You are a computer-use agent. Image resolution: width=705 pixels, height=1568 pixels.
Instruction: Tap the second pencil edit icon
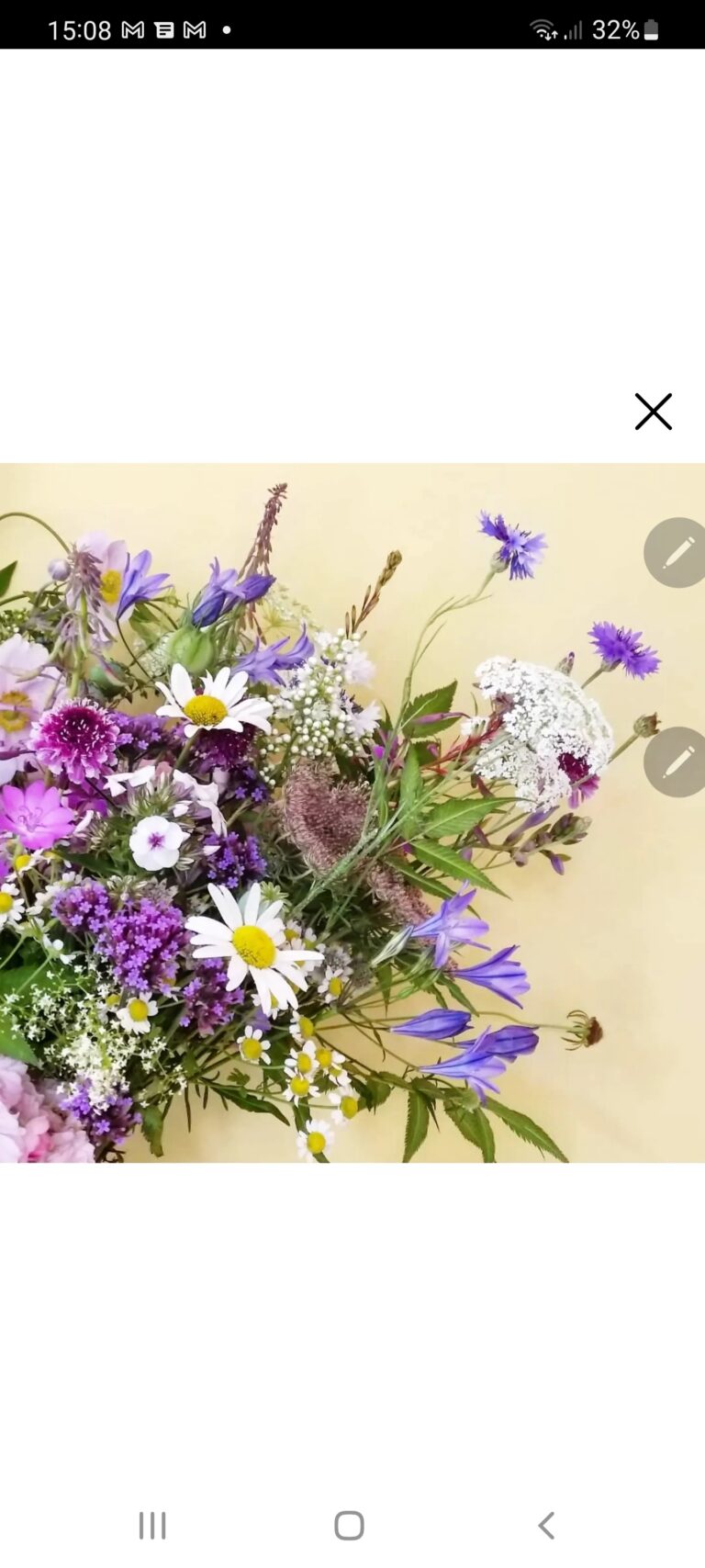tap(677, 761)
